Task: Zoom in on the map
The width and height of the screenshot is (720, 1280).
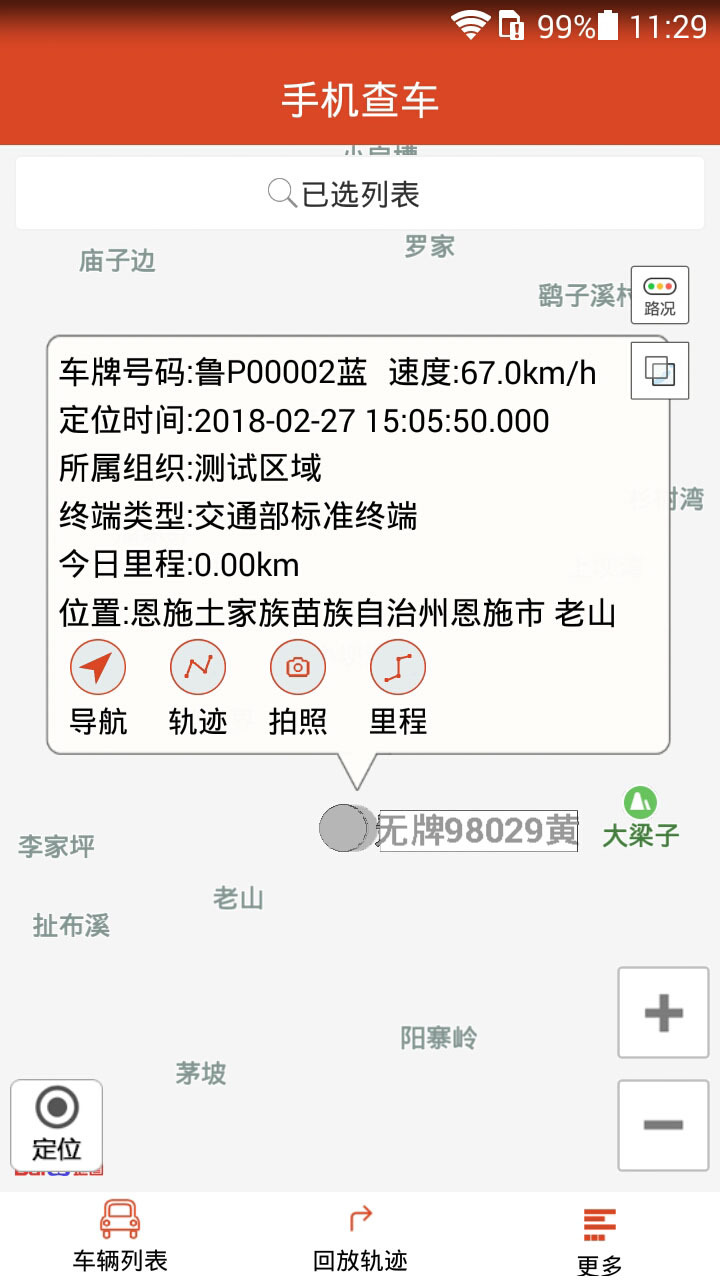Action: 663,1012
